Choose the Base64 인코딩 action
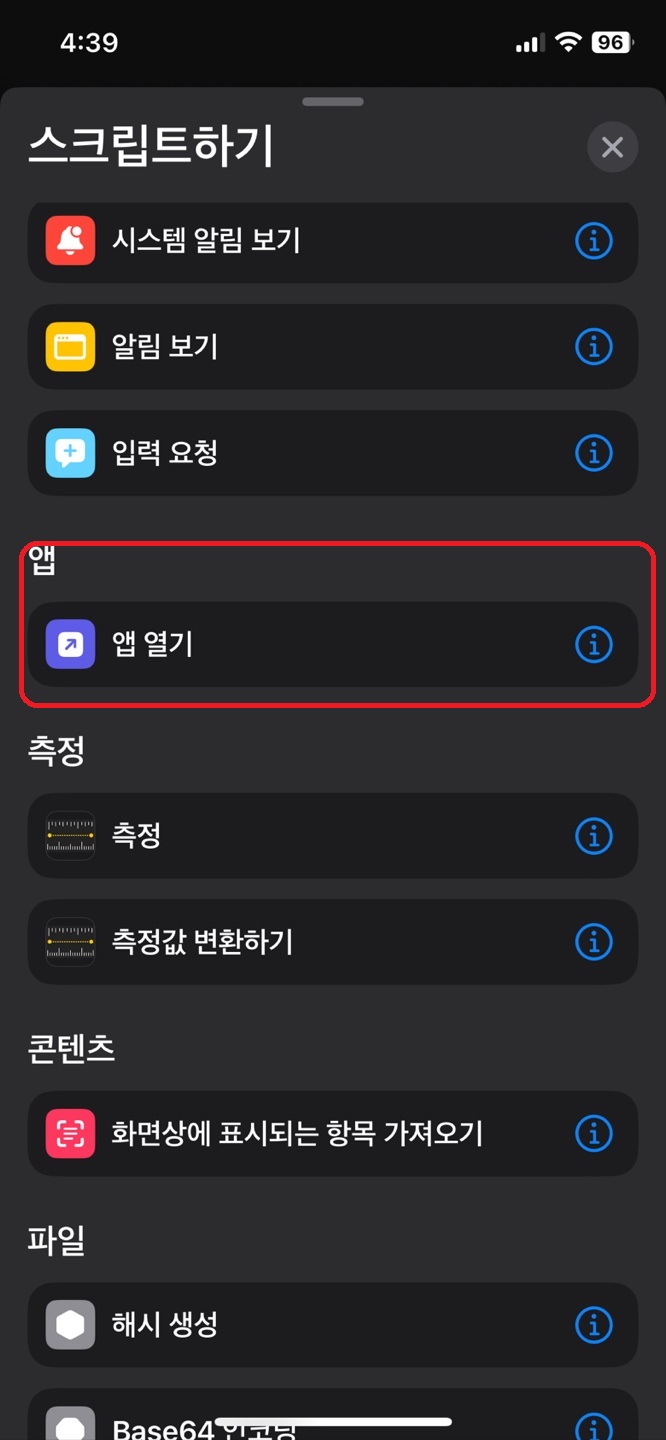The image size is (666, 1440). pyautogui.click(x=332, y=1414)
